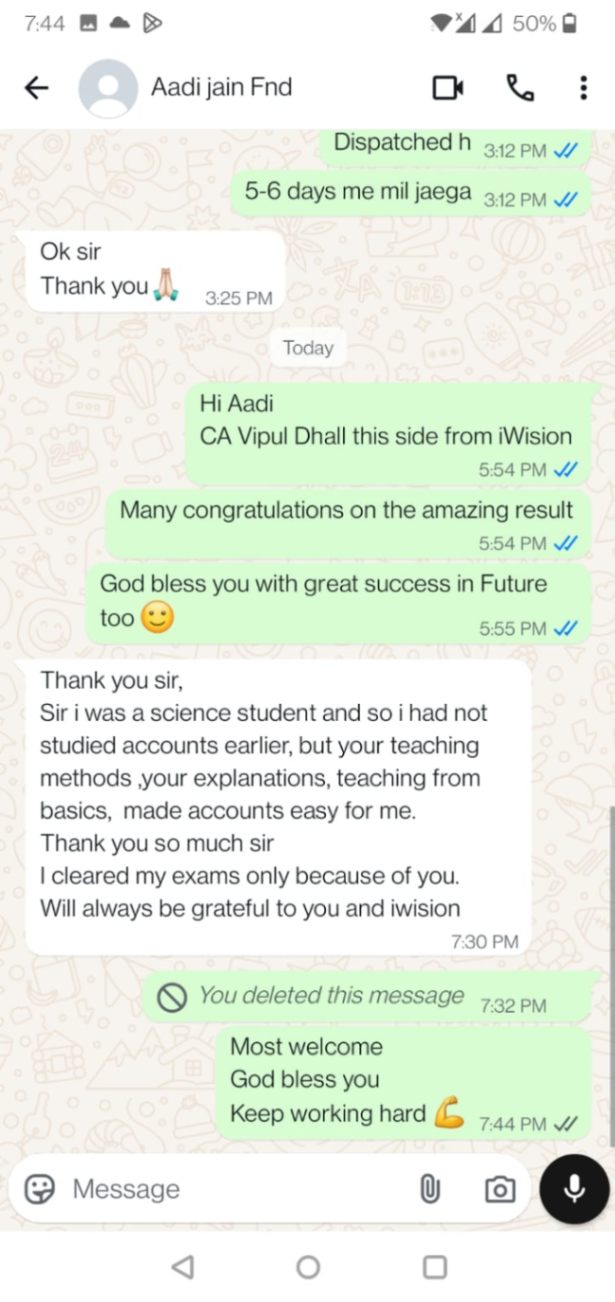This screenshot has width=615, height=1302.
Task: Tap the system home button
Action: click(308, 1267)
